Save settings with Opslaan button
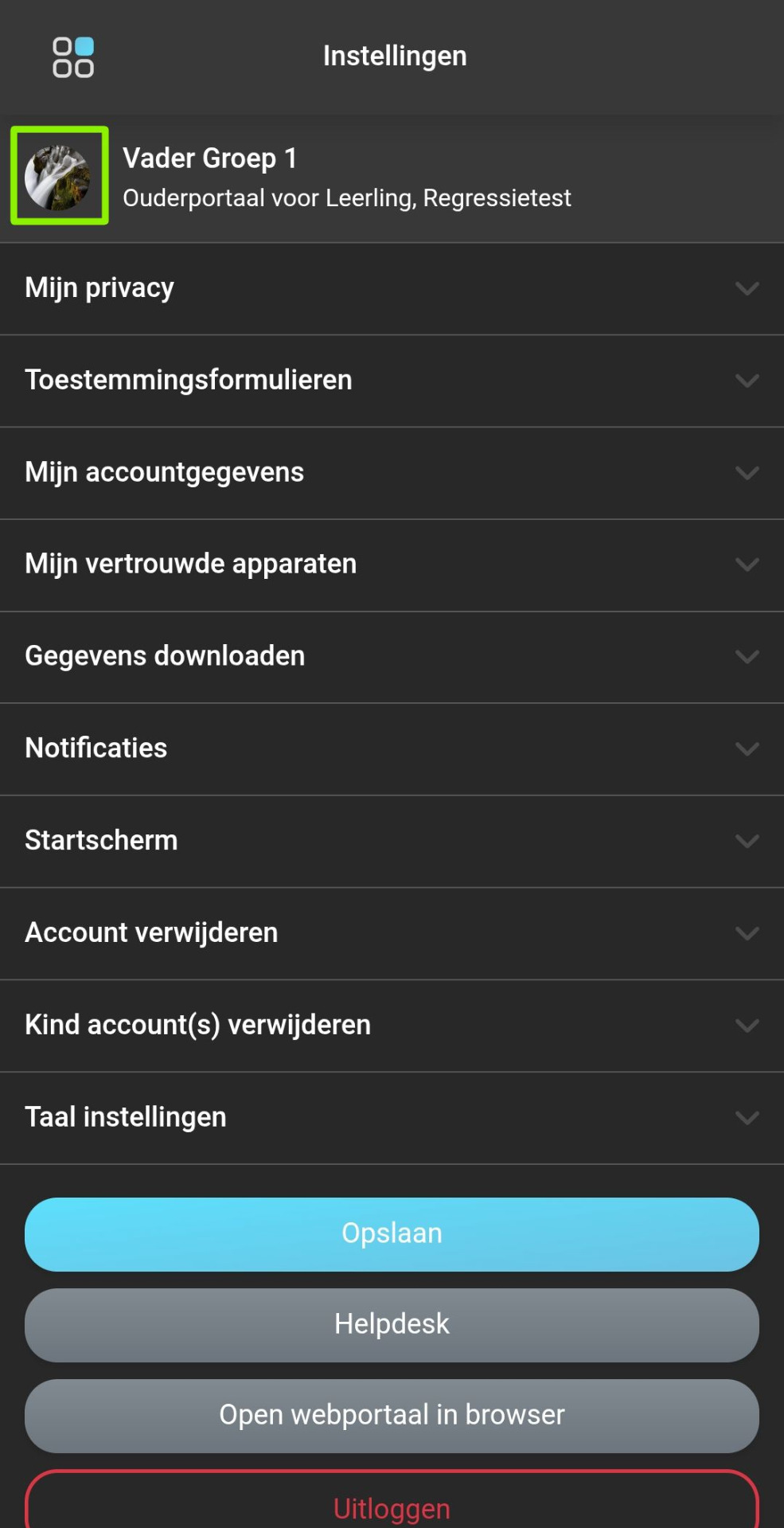784x1528 pixels. tap(392, 1234)
